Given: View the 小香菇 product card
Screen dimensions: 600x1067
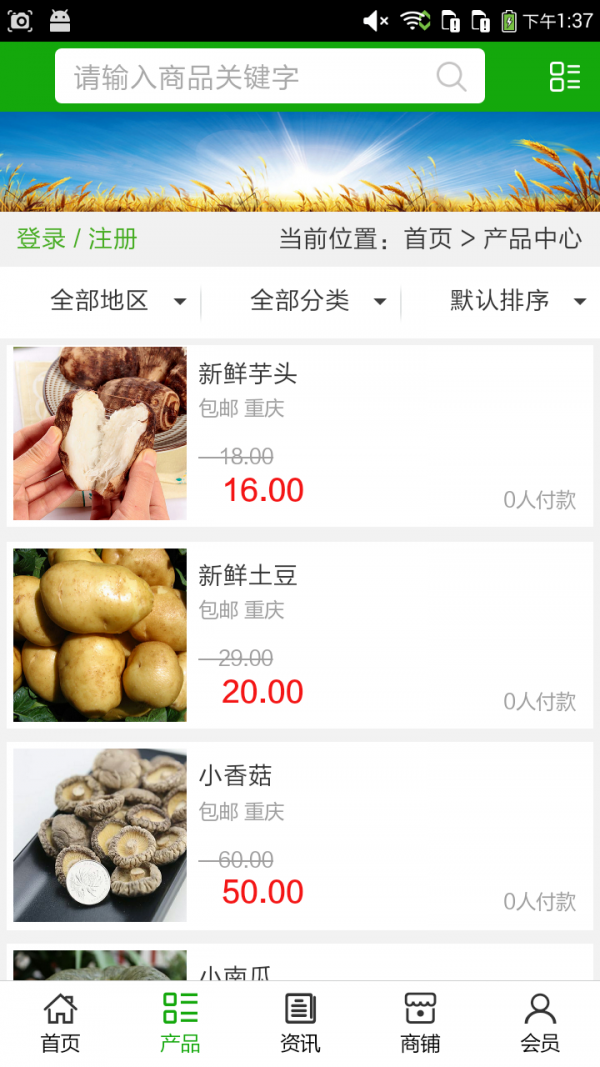Looking at the screenshot, I should point(300,836).
